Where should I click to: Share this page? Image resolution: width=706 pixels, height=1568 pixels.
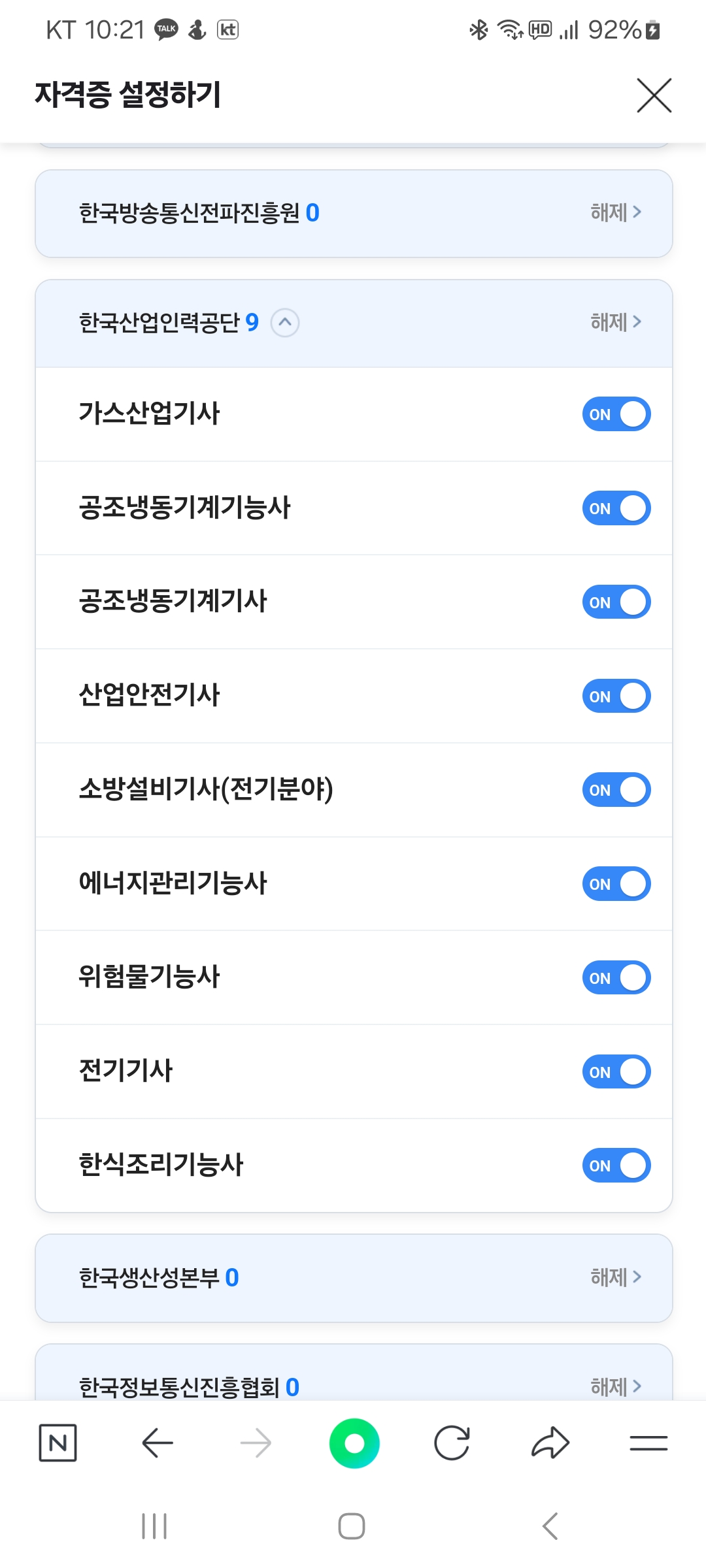[x=550, y=1443]
